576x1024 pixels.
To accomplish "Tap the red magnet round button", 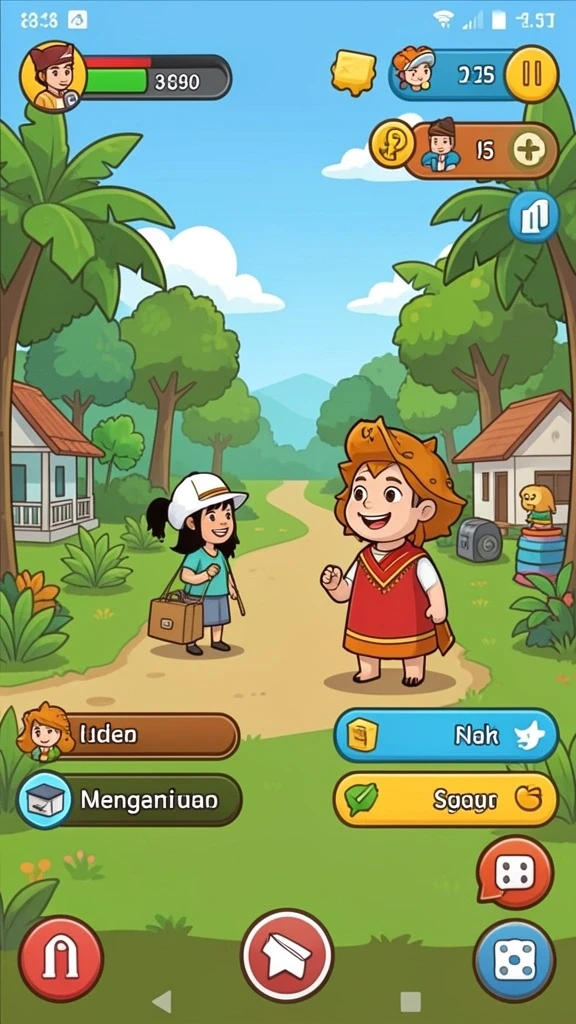I will tap(61, 959).
